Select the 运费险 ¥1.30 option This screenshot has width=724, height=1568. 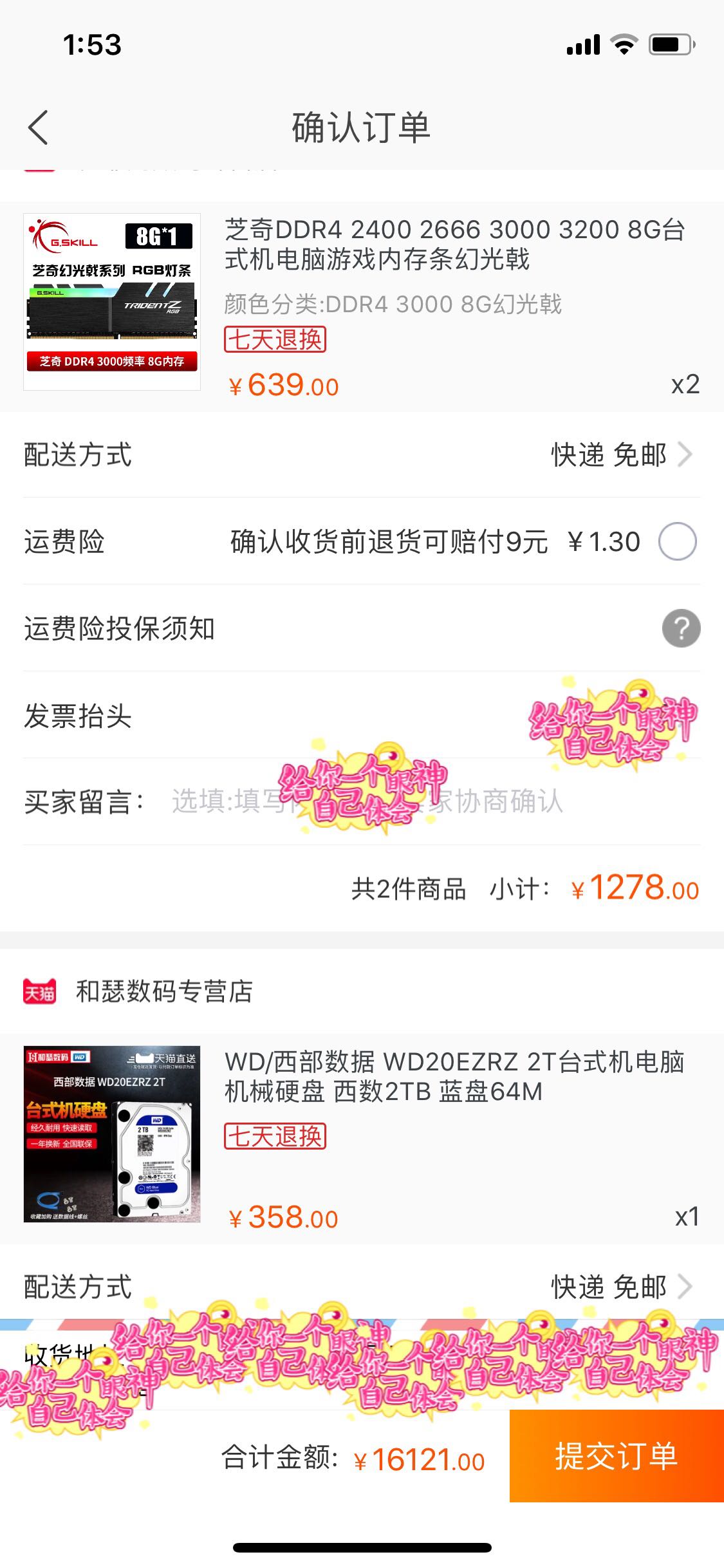click(x=678, y=541)
